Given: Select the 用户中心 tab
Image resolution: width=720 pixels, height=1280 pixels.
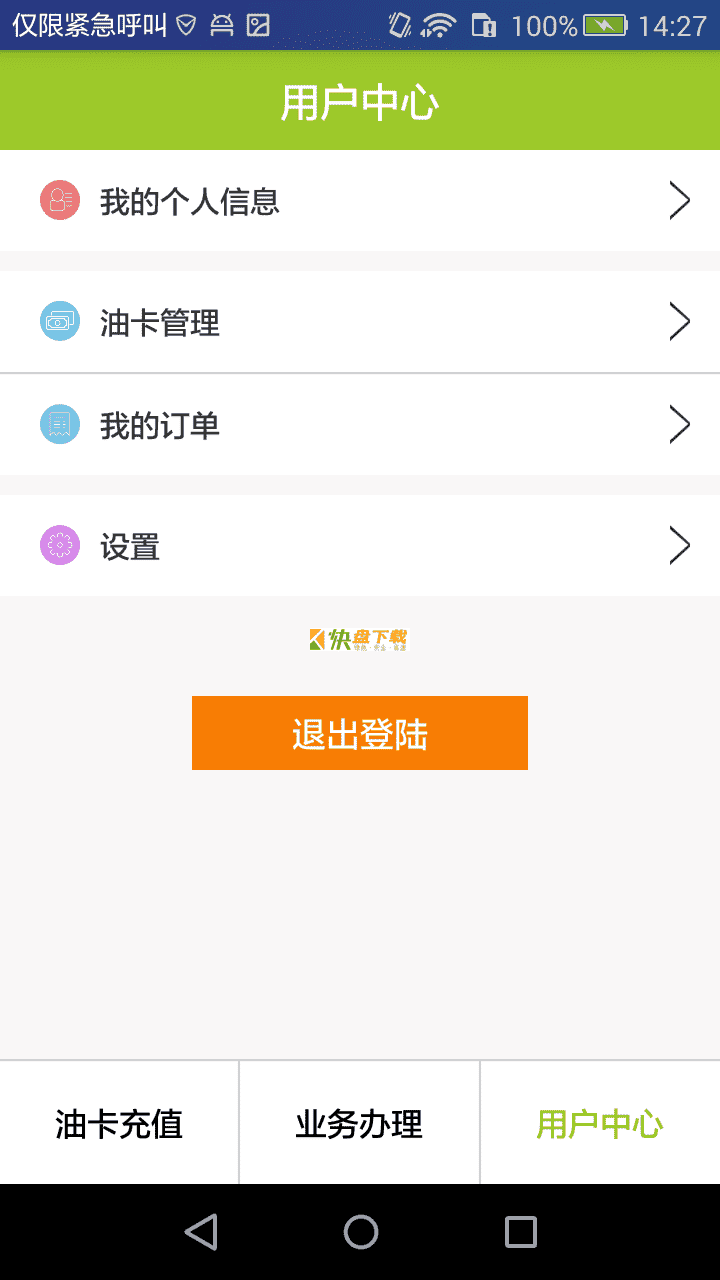Looking at the screenshot, I should click(600, 1123).
